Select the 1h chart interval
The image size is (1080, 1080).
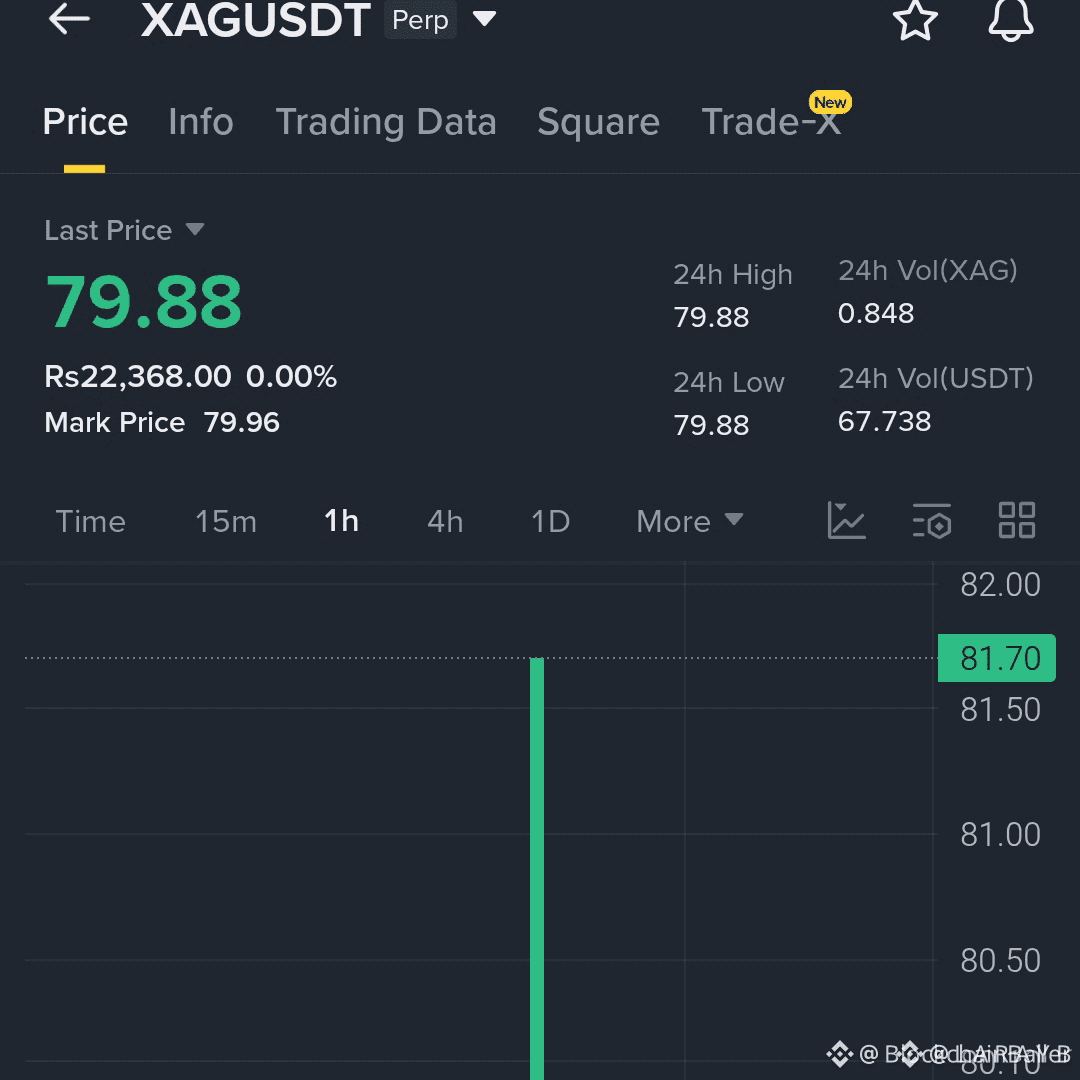point(341,521)
